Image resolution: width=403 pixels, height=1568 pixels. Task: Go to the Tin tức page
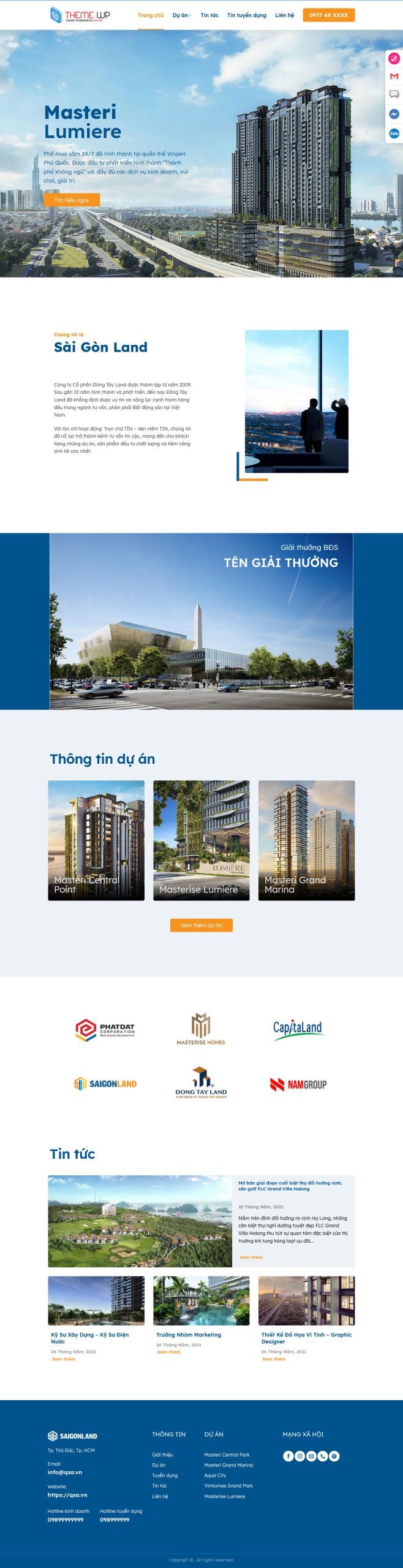pyautogui.click(x=209, y=15)
